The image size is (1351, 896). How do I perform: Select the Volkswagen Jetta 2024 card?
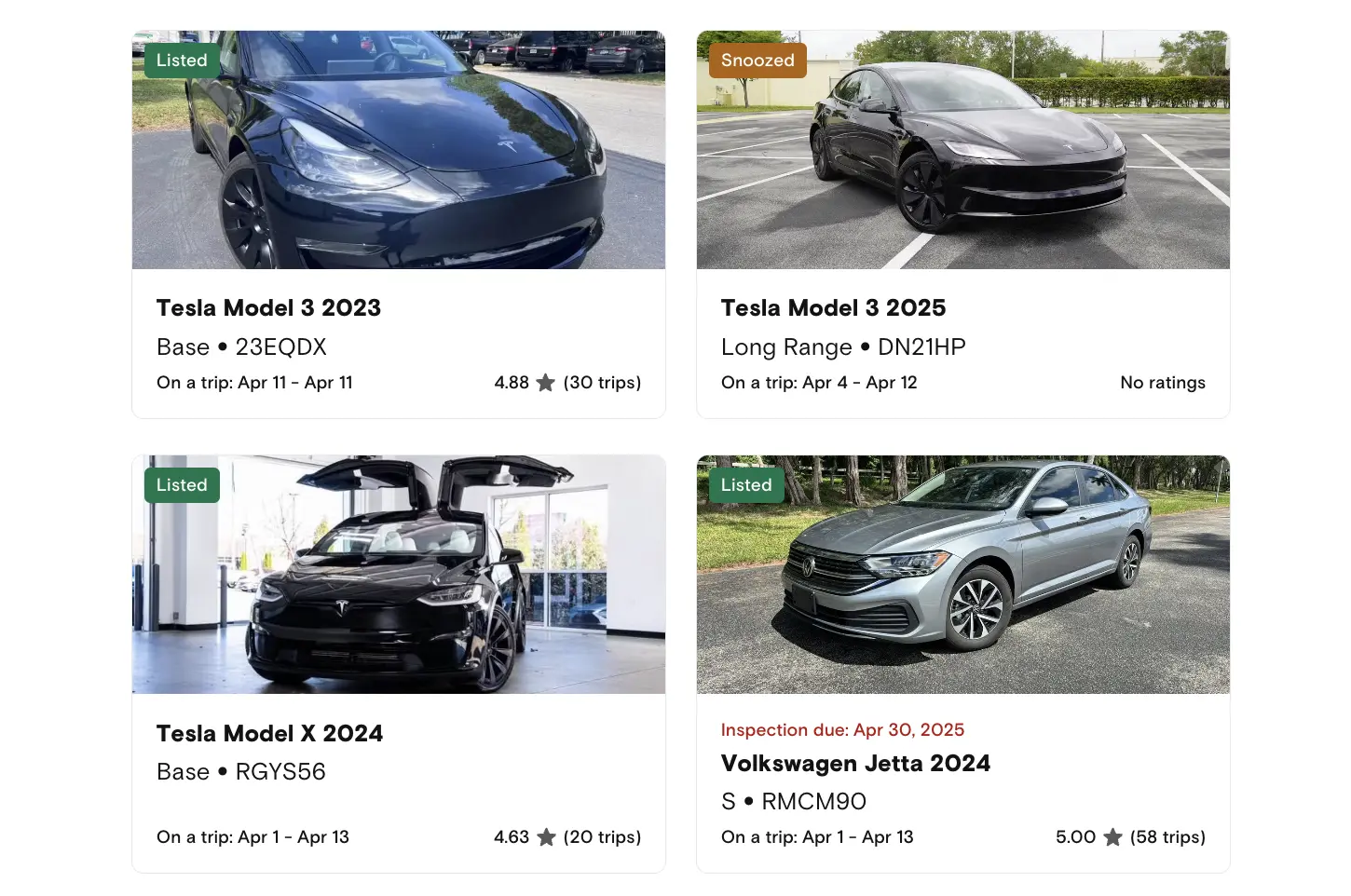(x=963, y=664)
